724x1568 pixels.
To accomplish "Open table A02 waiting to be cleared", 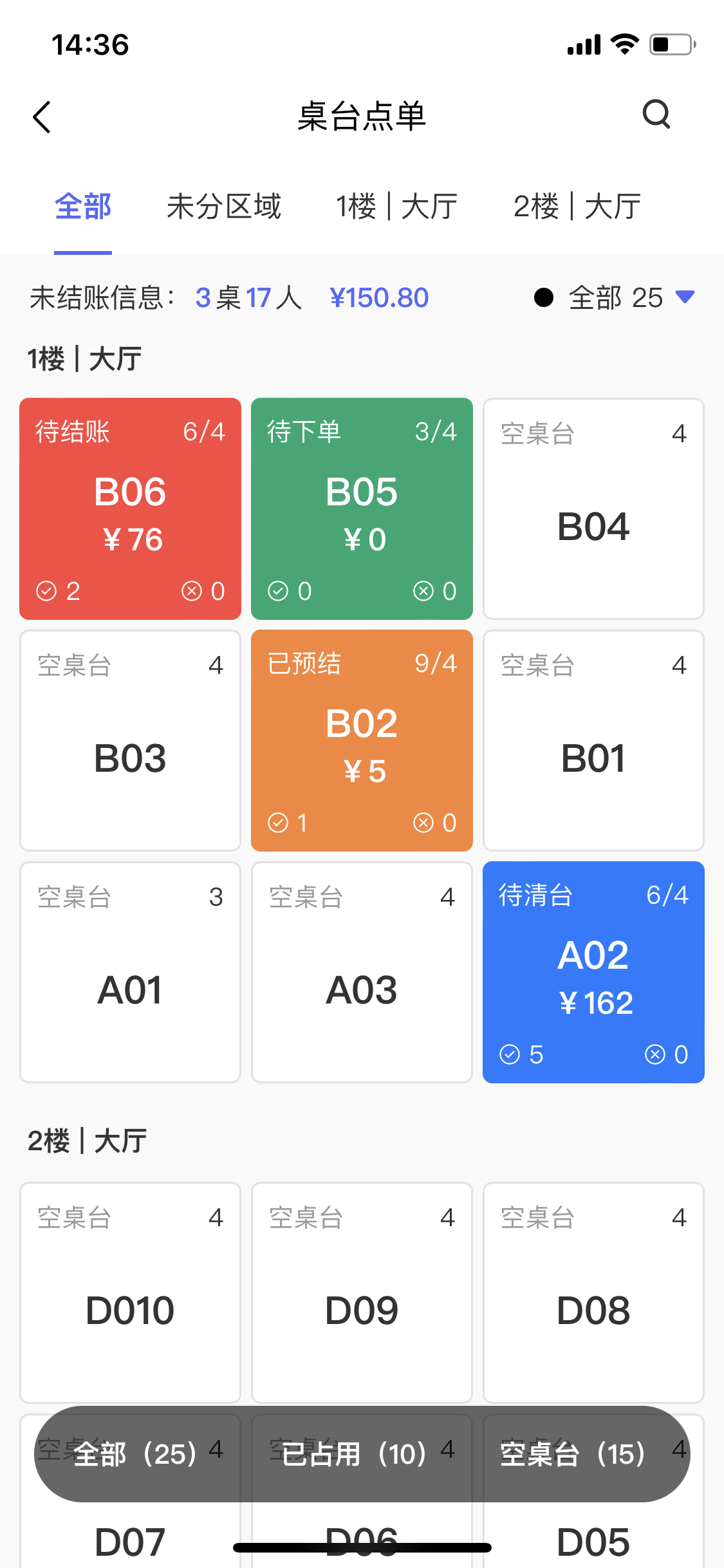I will (593, 972).
